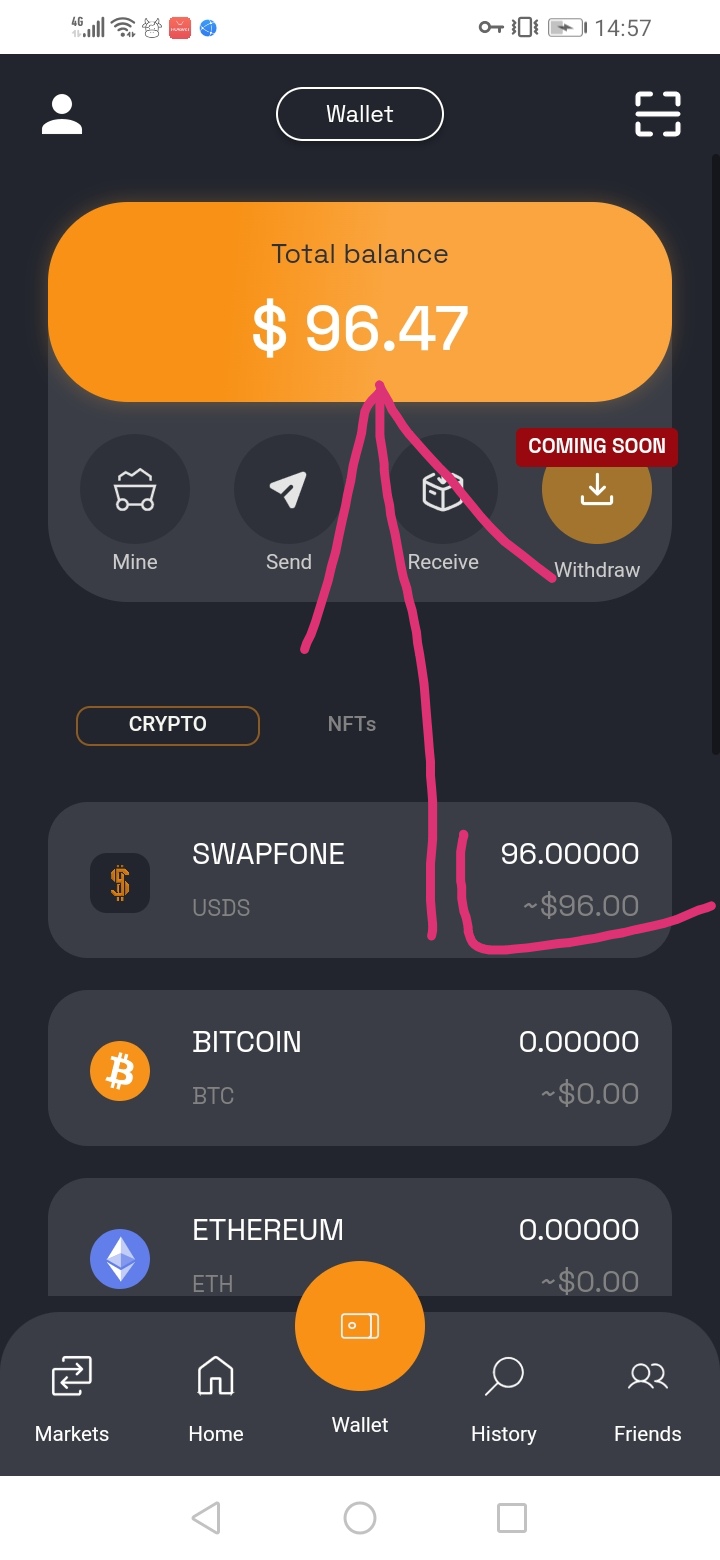The width and height of the screenshot is (720, 1560).
Task: Open the BITCOIN asset card
Action: pos(360,1068)
